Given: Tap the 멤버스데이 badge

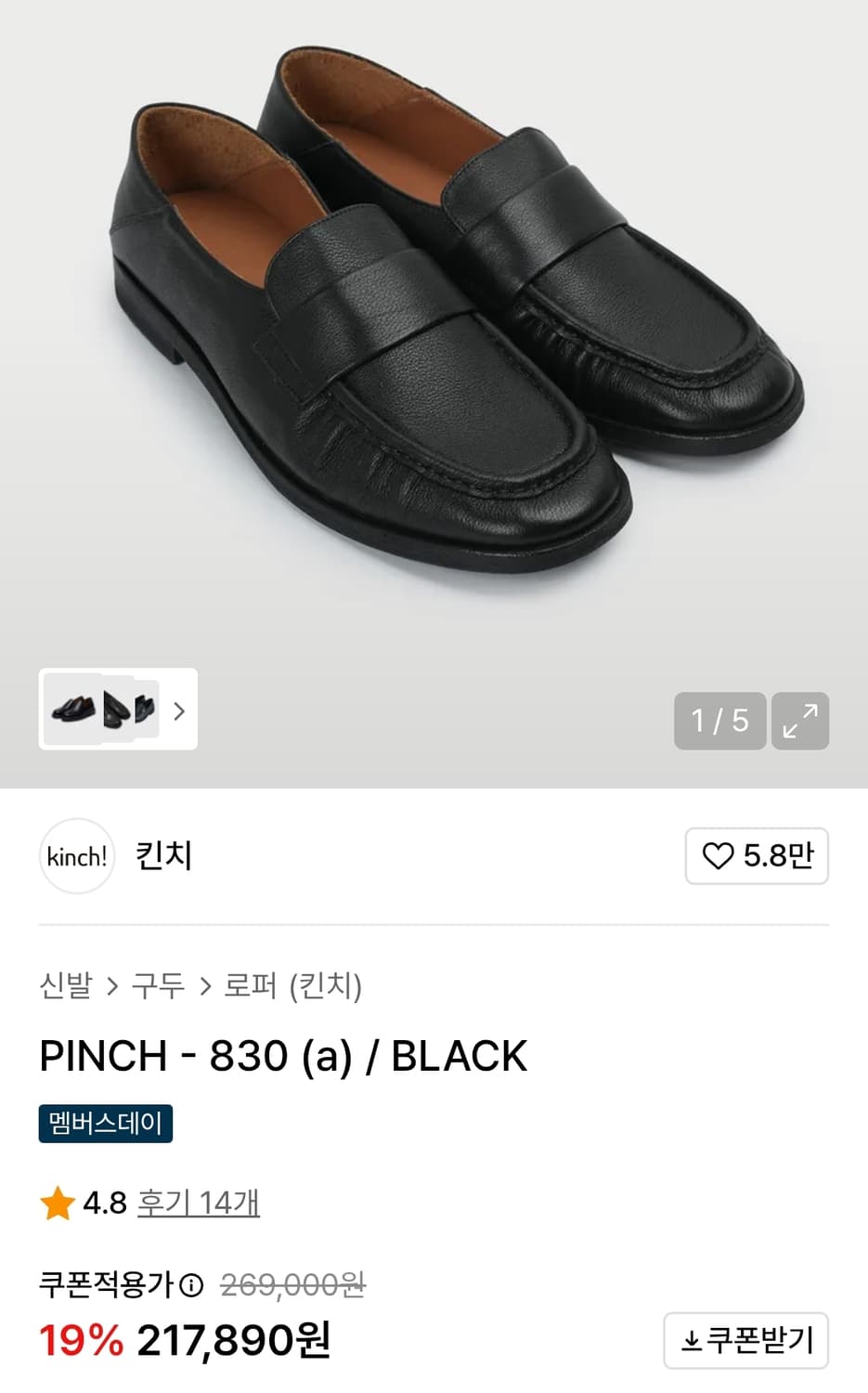Looking at the screenshot, I should (105, 1124).
